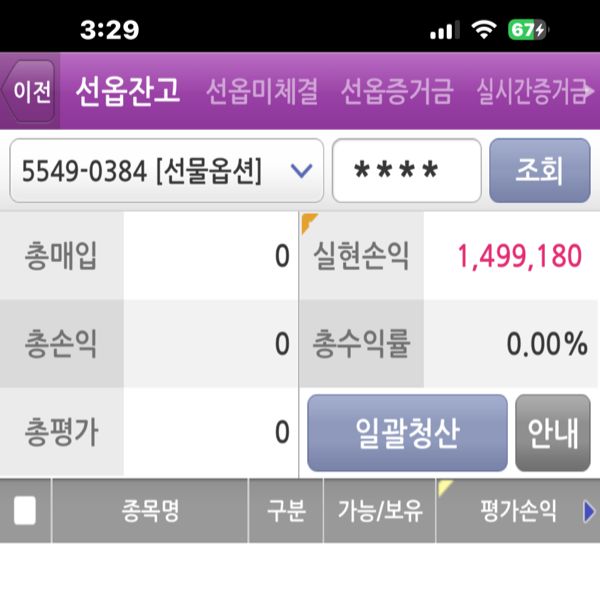Switch to the 선옵미체결 tab

click(x=262, y=91)
